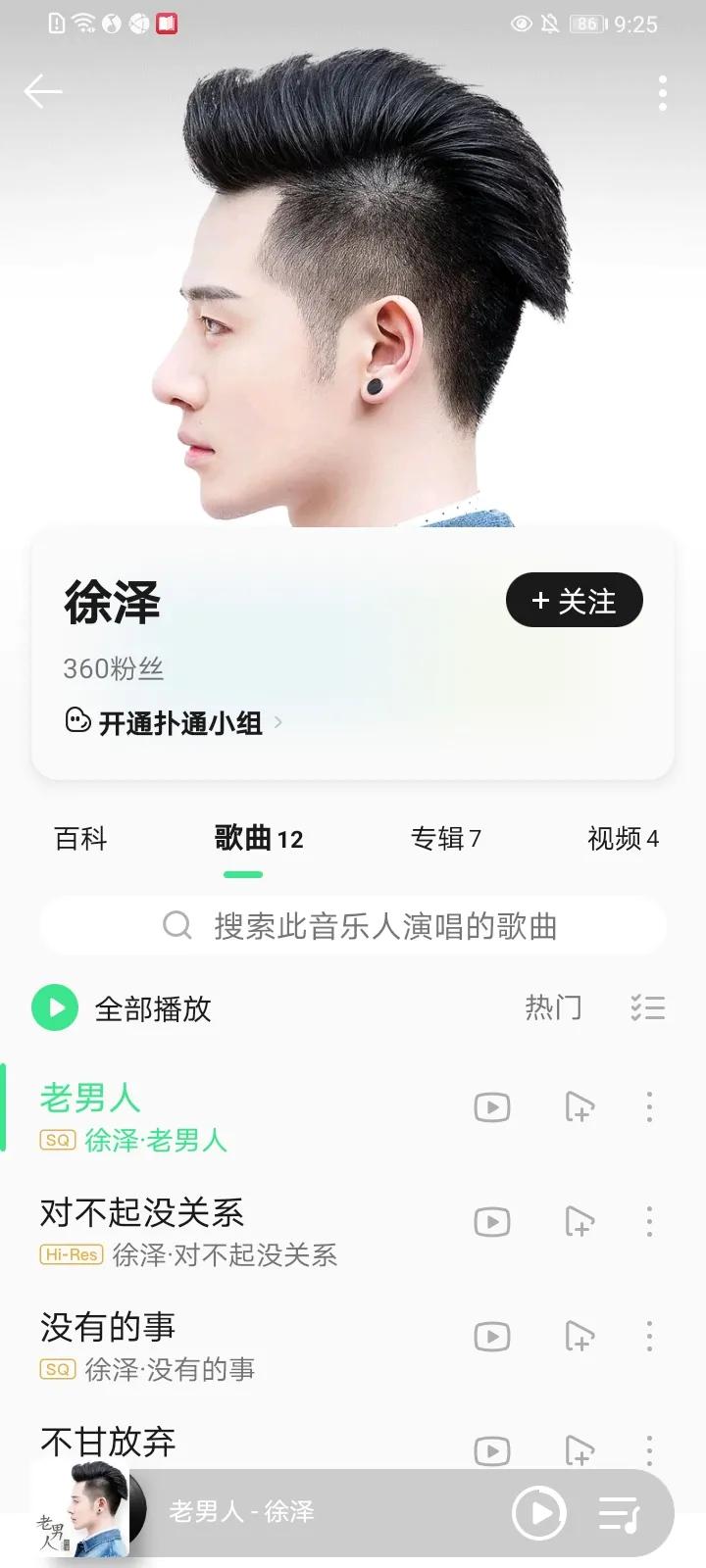The height and width of the screenshot is (1568, 706).
Task: Tap the circular play button in mini player
Action: point(538,1512)
